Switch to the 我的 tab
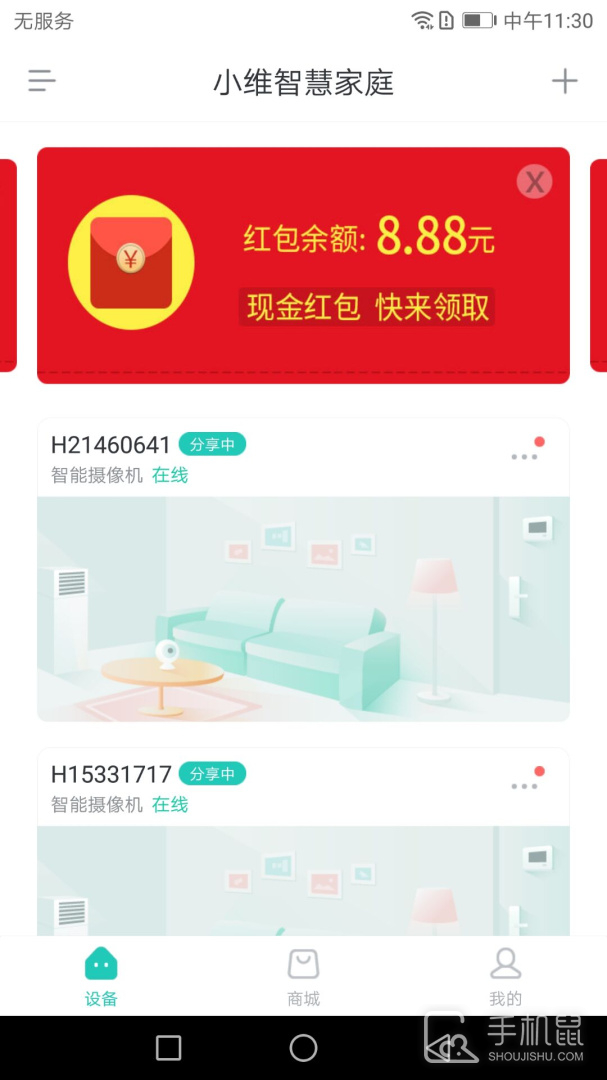 pyautogui.click(x=505, y=976)
